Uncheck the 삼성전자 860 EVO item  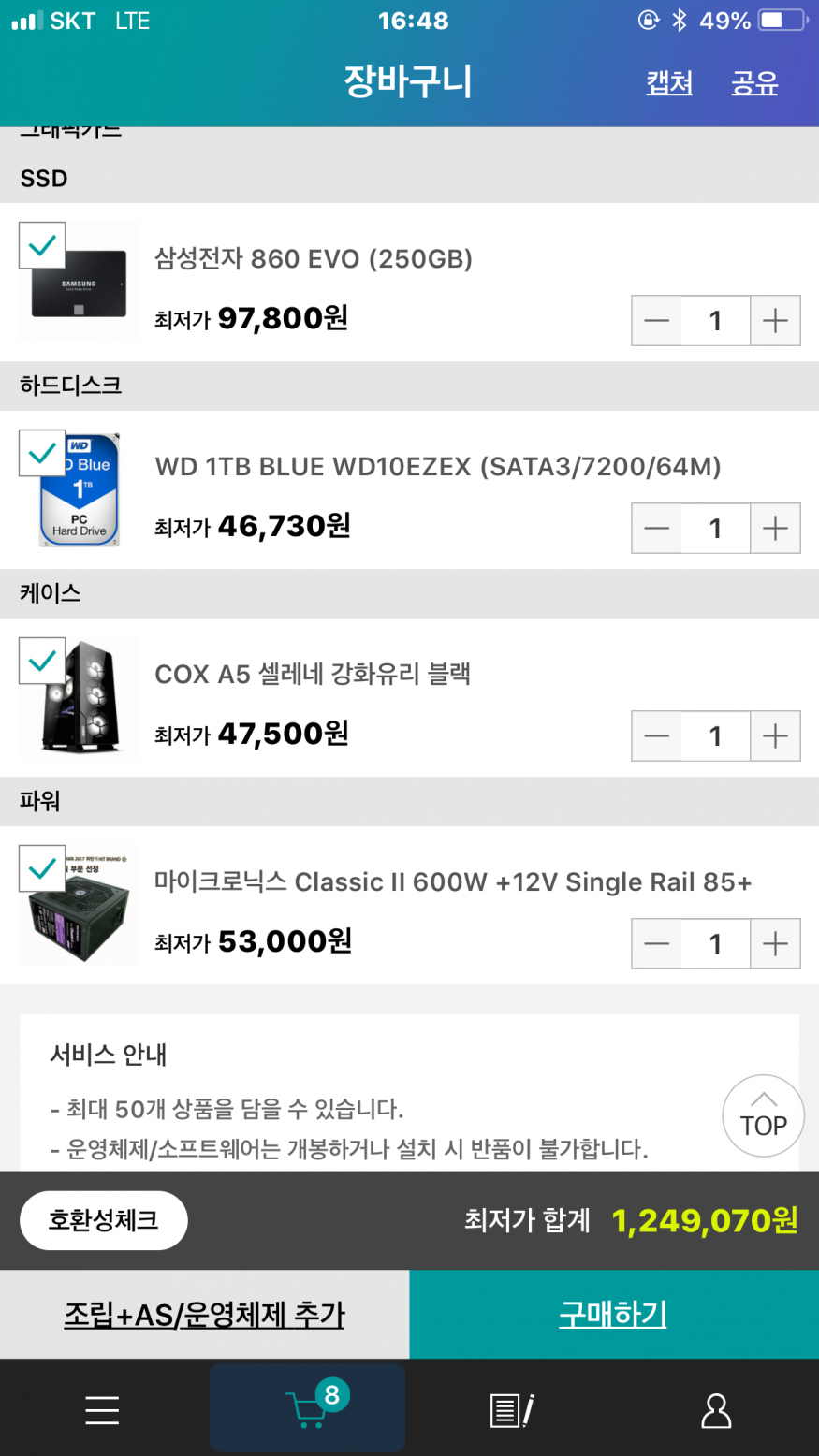(x=42, y=246)
